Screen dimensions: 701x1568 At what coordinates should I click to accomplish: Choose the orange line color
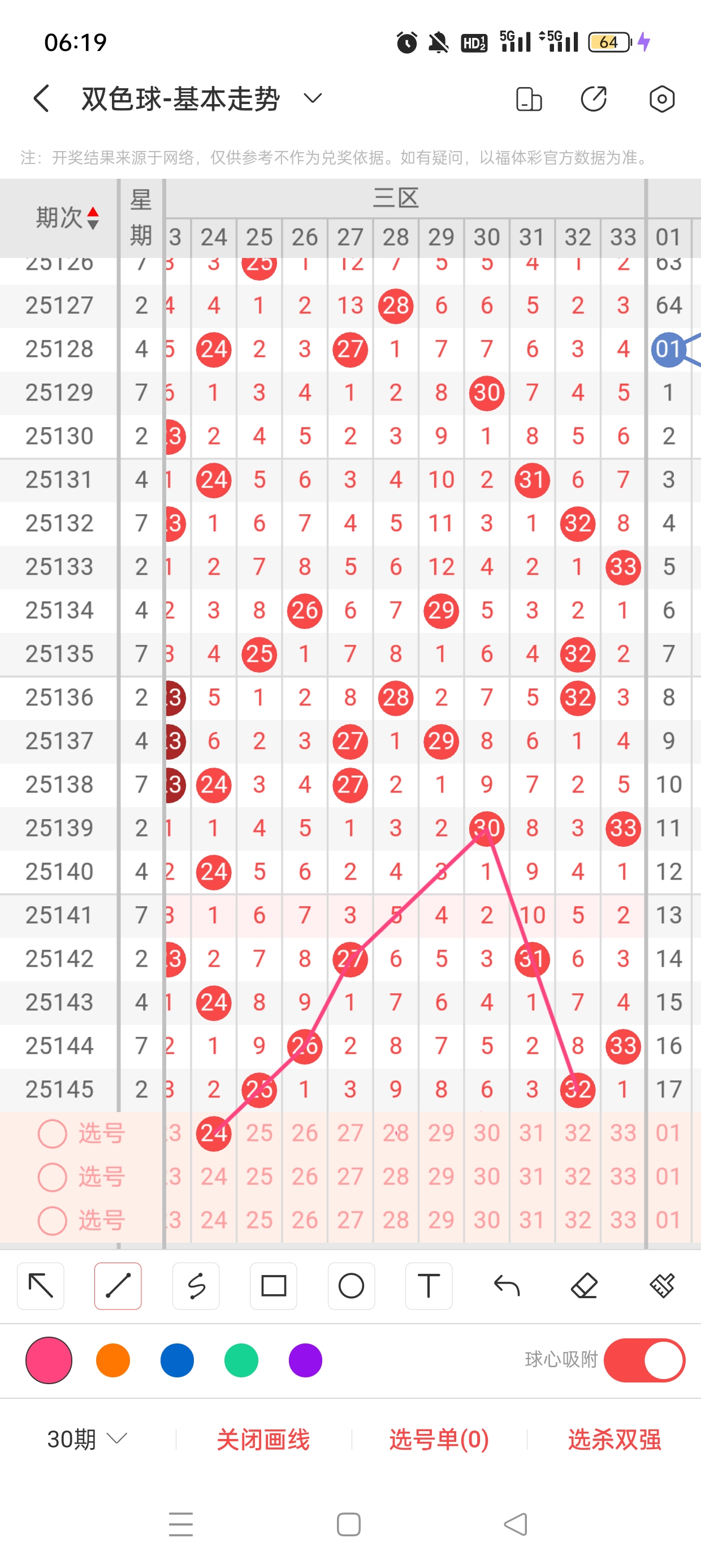tap(113, 1360)
